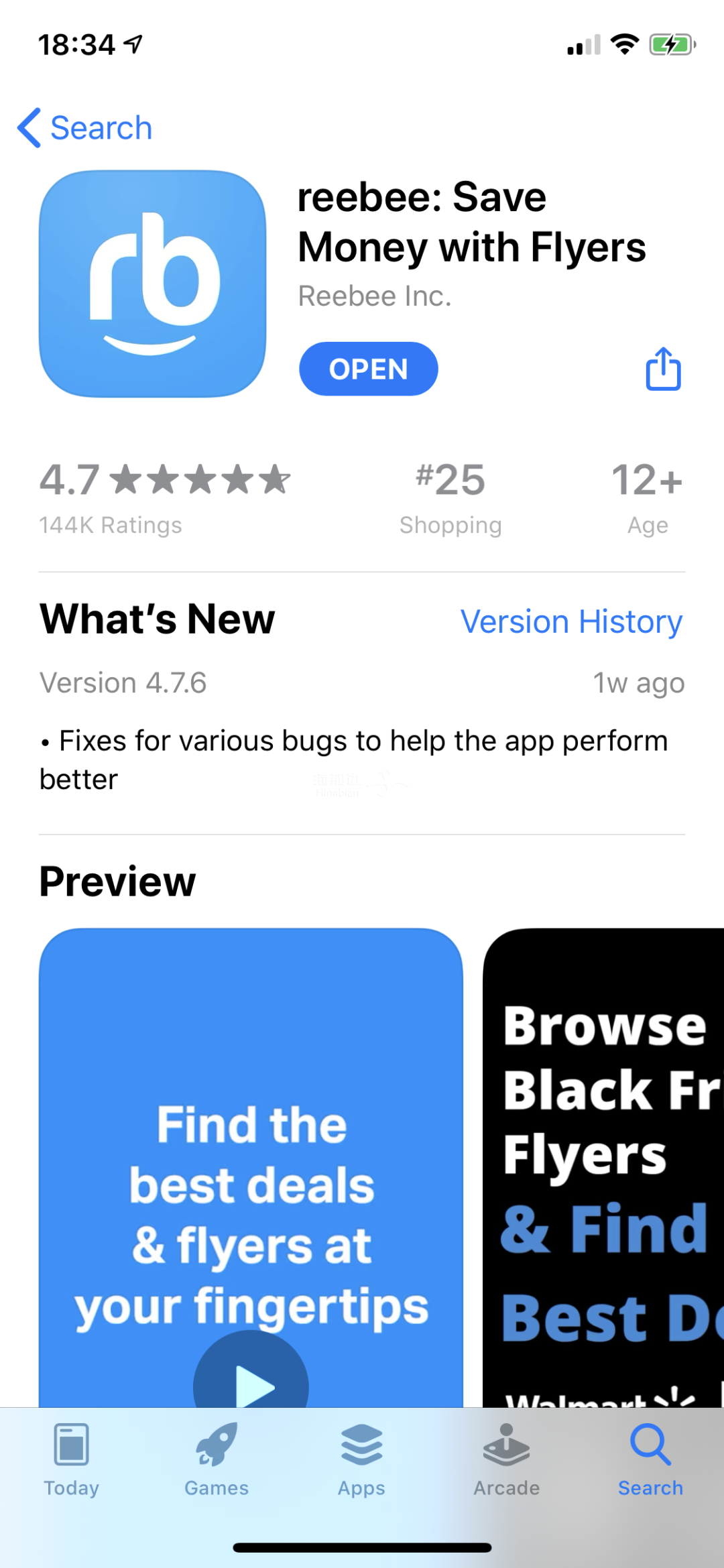Image resolution: width=724 pixels, height=1568 pixels.
Task: View the 4.7 star ratings
Action: [164, 497]
